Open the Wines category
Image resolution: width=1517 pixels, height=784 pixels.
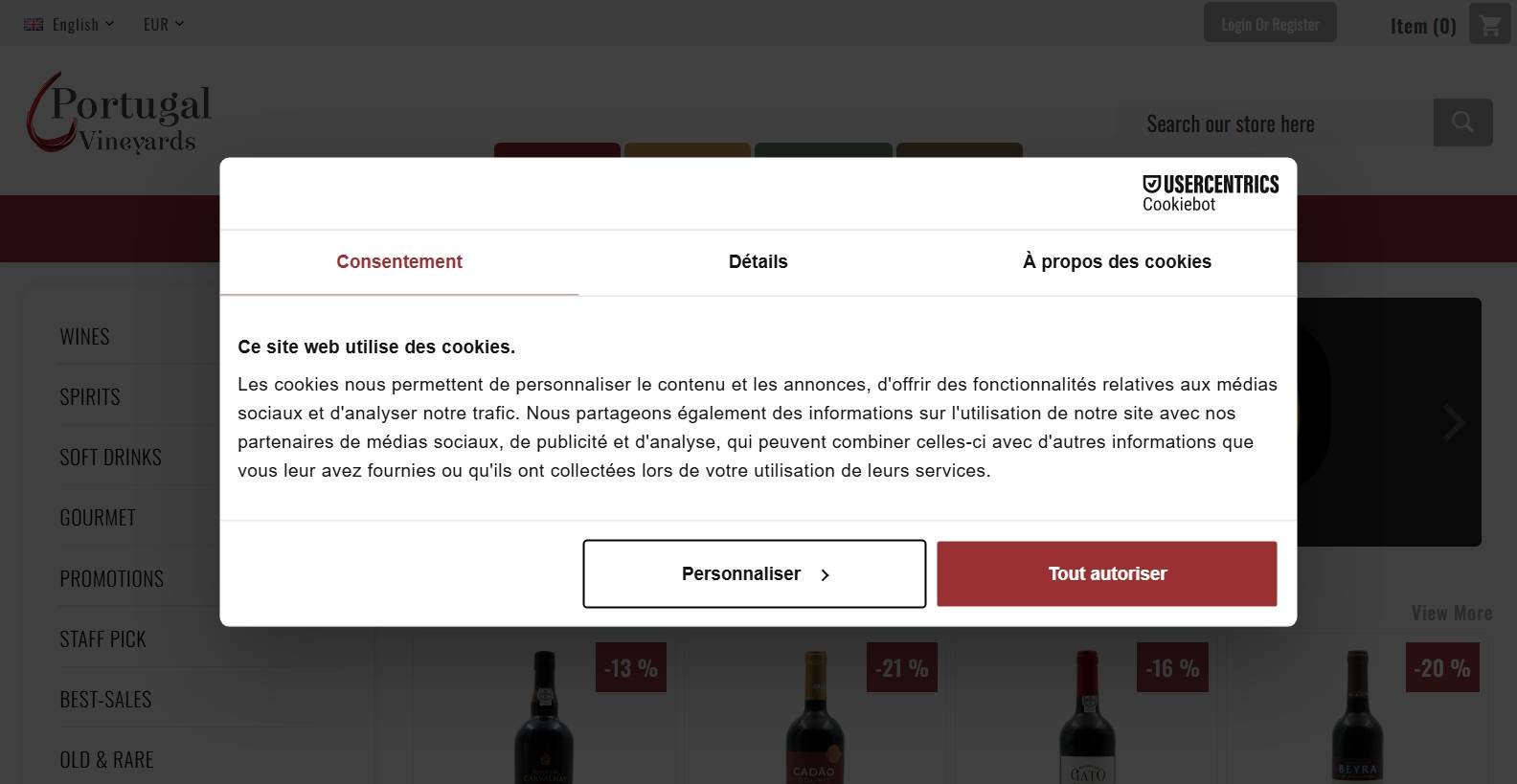(x=84, y=336)
